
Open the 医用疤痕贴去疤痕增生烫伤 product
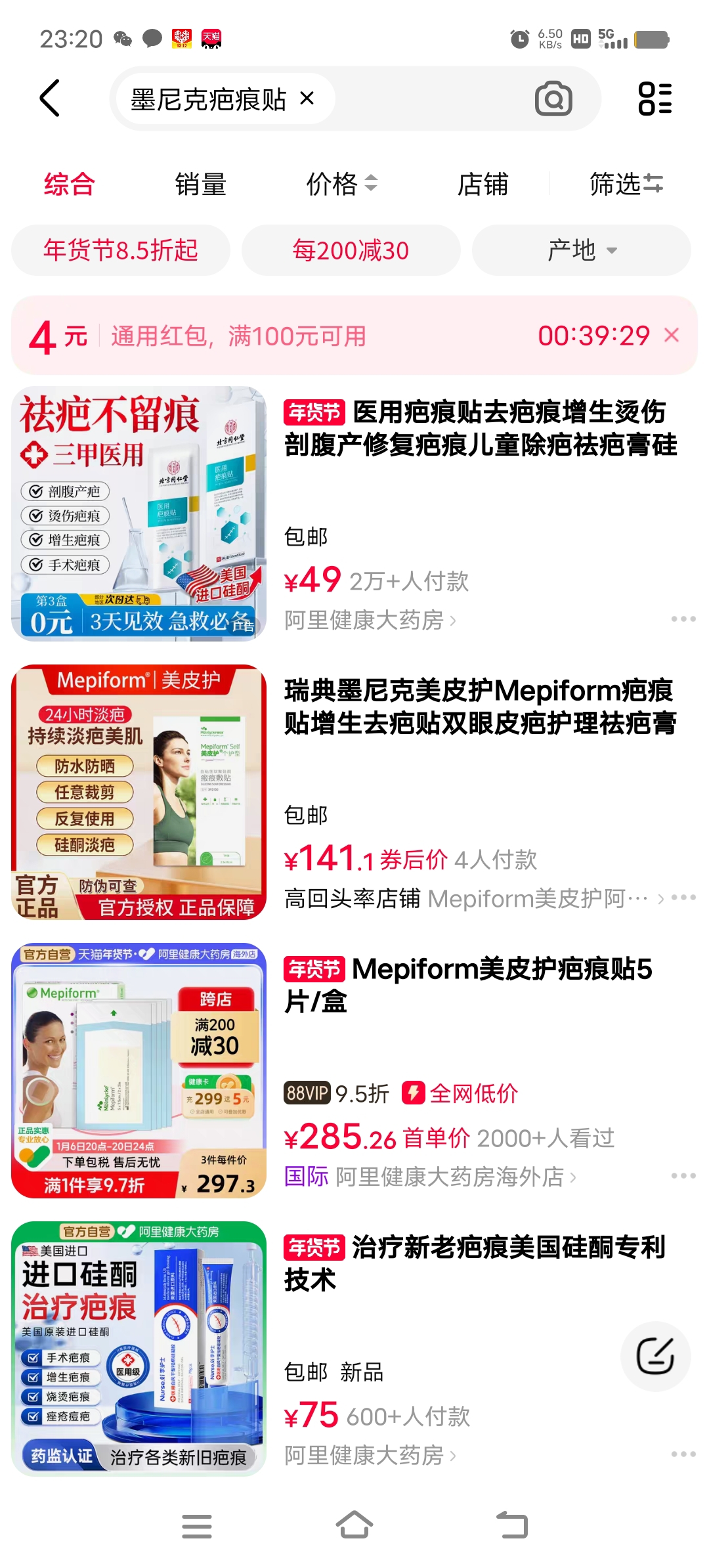pyautogui.click(x=479, y=428)
